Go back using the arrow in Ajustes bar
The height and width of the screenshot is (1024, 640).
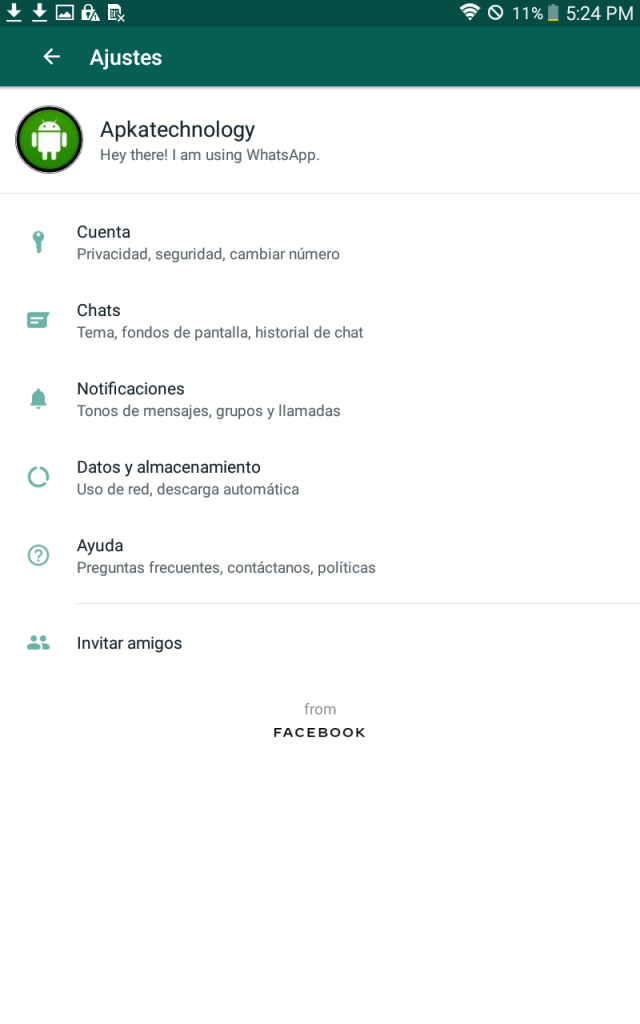52,57
